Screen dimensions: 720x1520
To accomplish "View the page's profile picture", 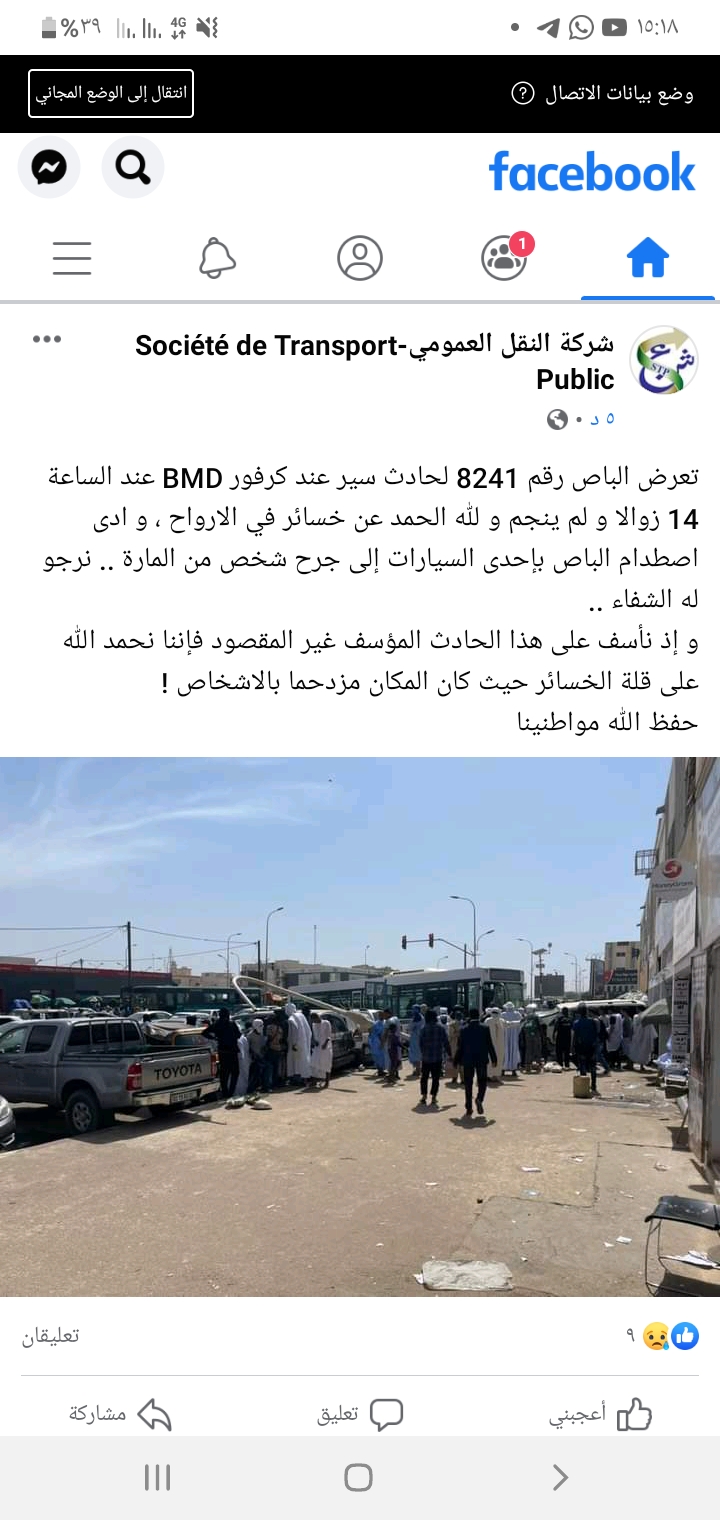I will pos(663,360).
